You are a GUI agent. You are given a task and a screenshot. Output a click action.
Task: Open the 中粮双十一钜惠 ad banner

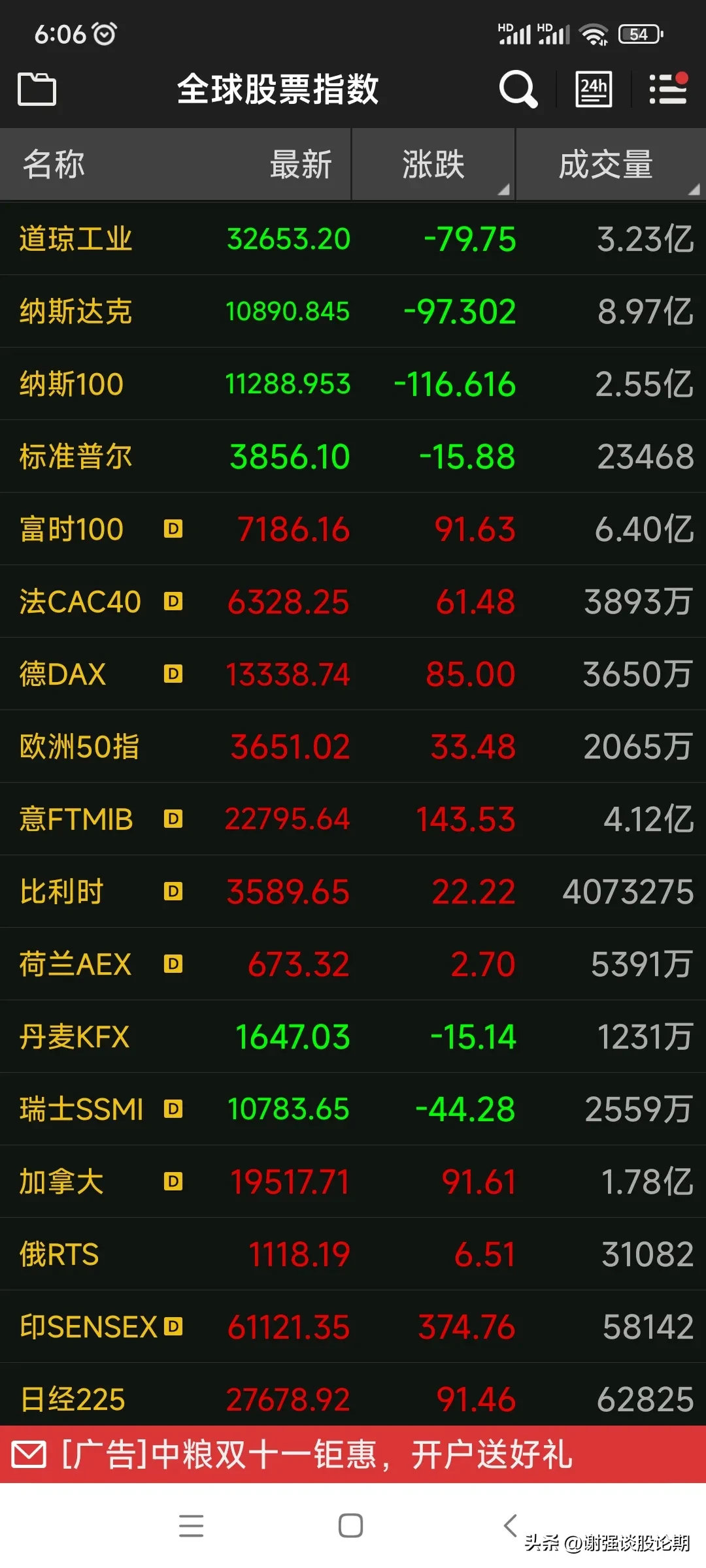[353, 1455]
